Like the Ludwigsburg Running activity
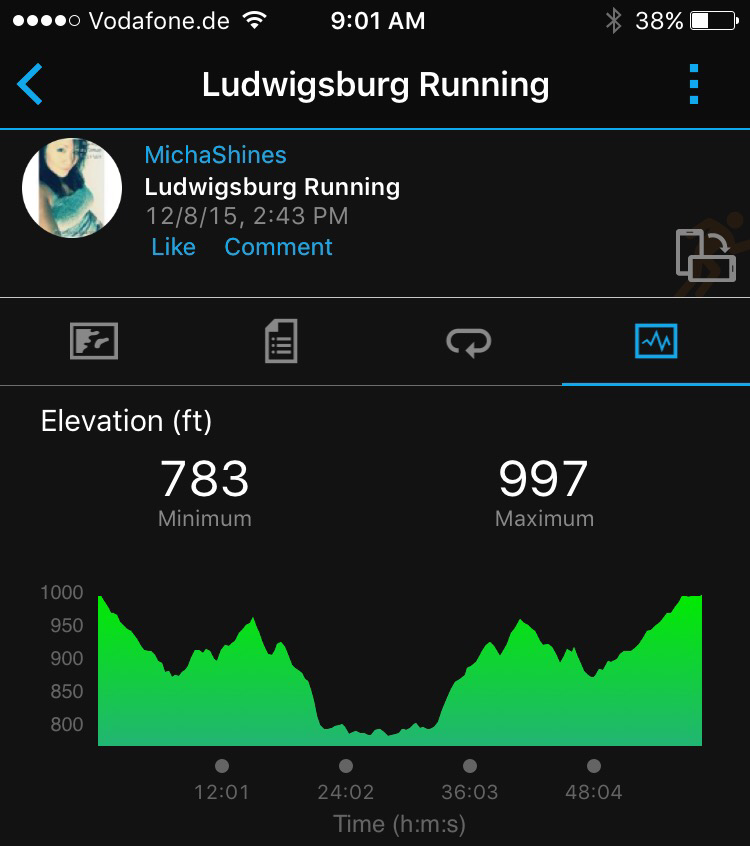This screenshot has width=750, height=846. pyautogui.click(x=173, y=247)
